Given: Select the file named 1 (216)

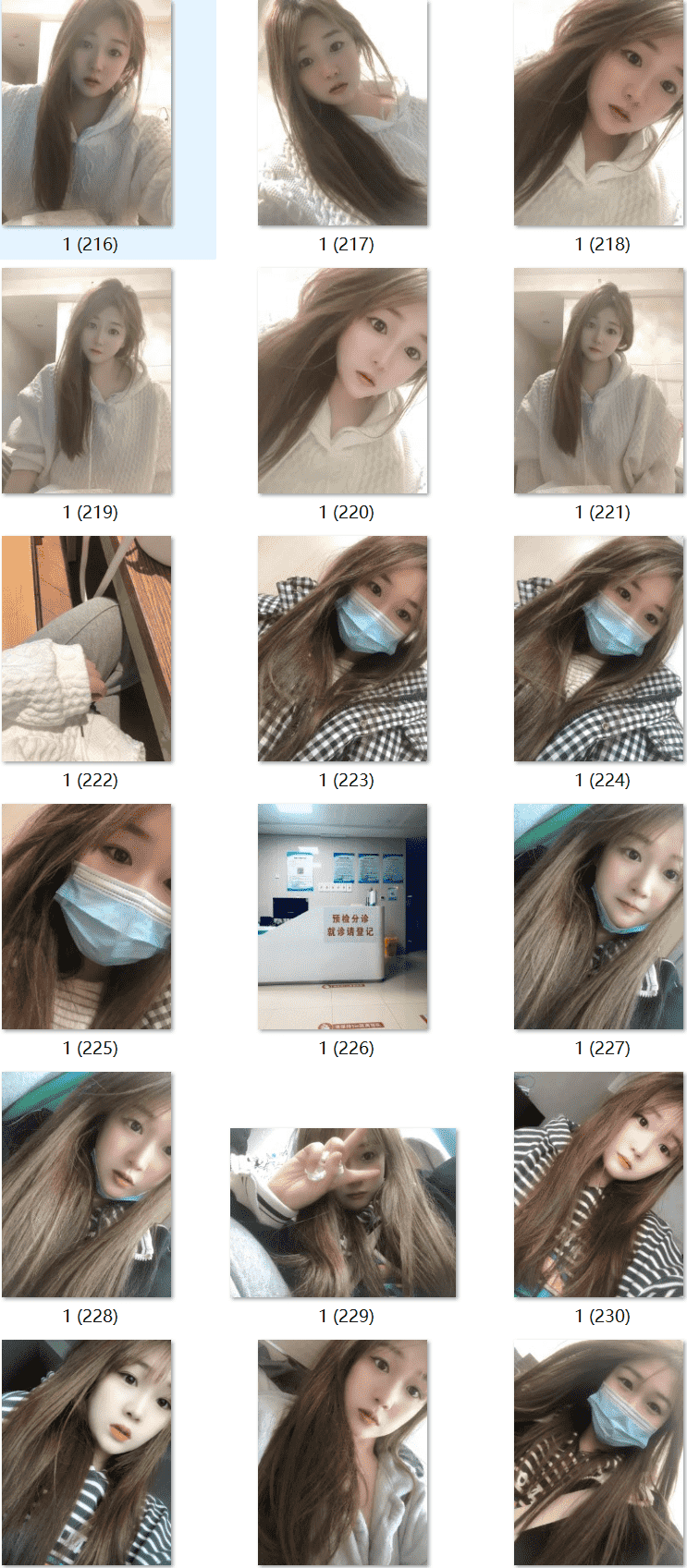Looking at the screenshot, I should click(x=87, y=113).
